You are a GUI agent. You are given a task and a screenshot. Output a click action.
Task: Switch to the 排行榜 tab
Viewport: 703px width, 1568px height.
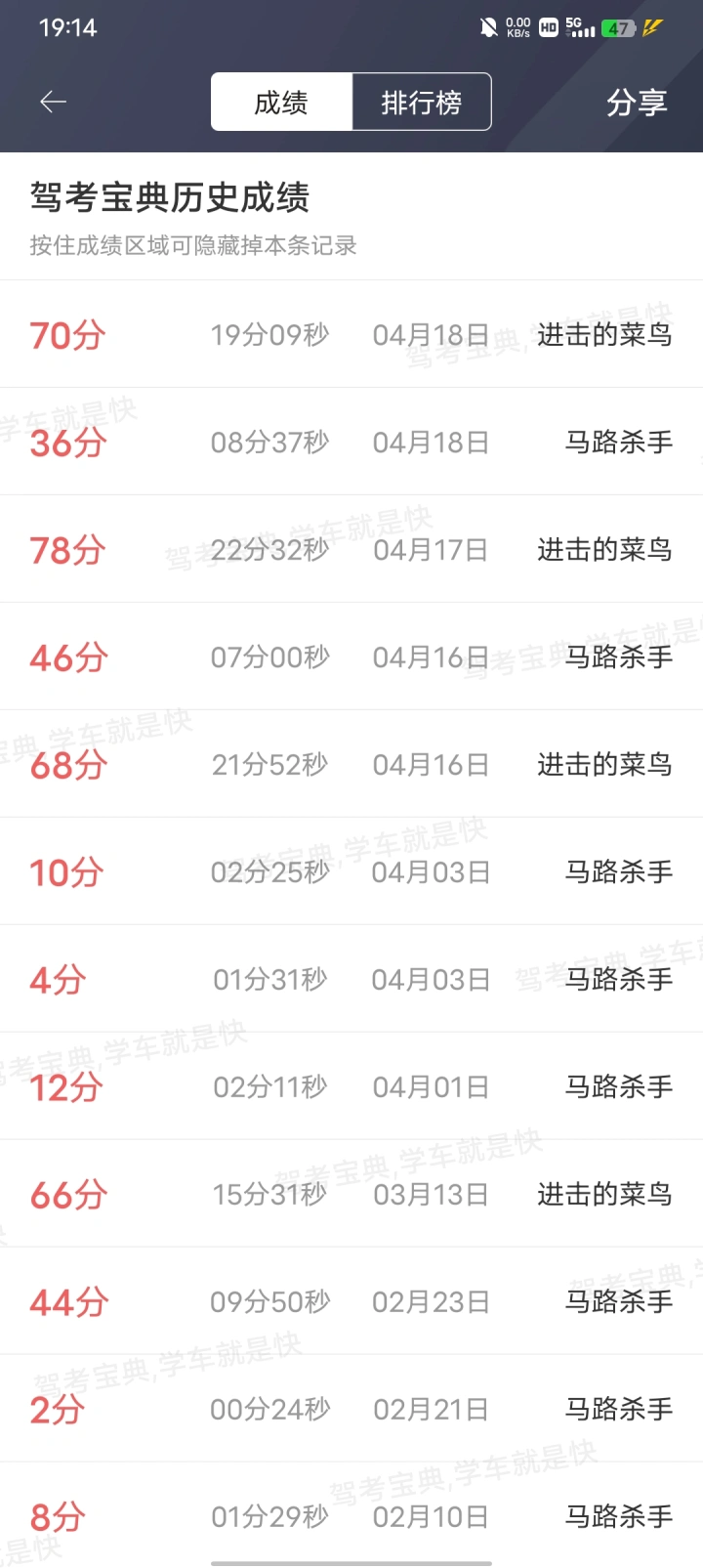(421, 102)
